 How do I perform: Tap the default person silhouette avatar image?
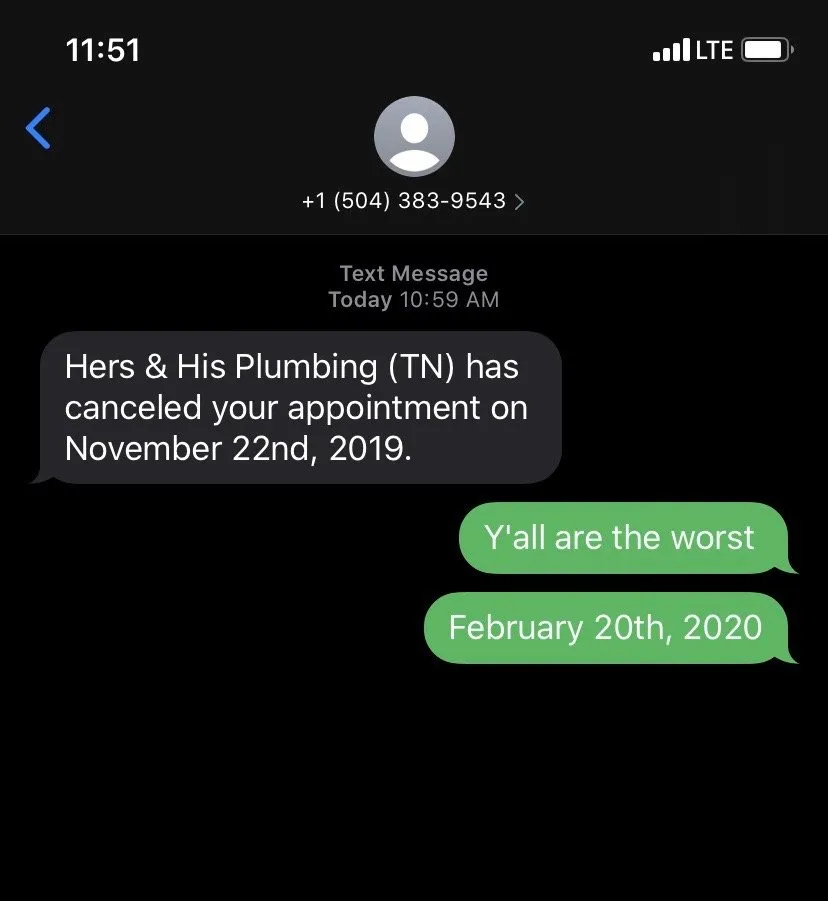tap(414, 136)
